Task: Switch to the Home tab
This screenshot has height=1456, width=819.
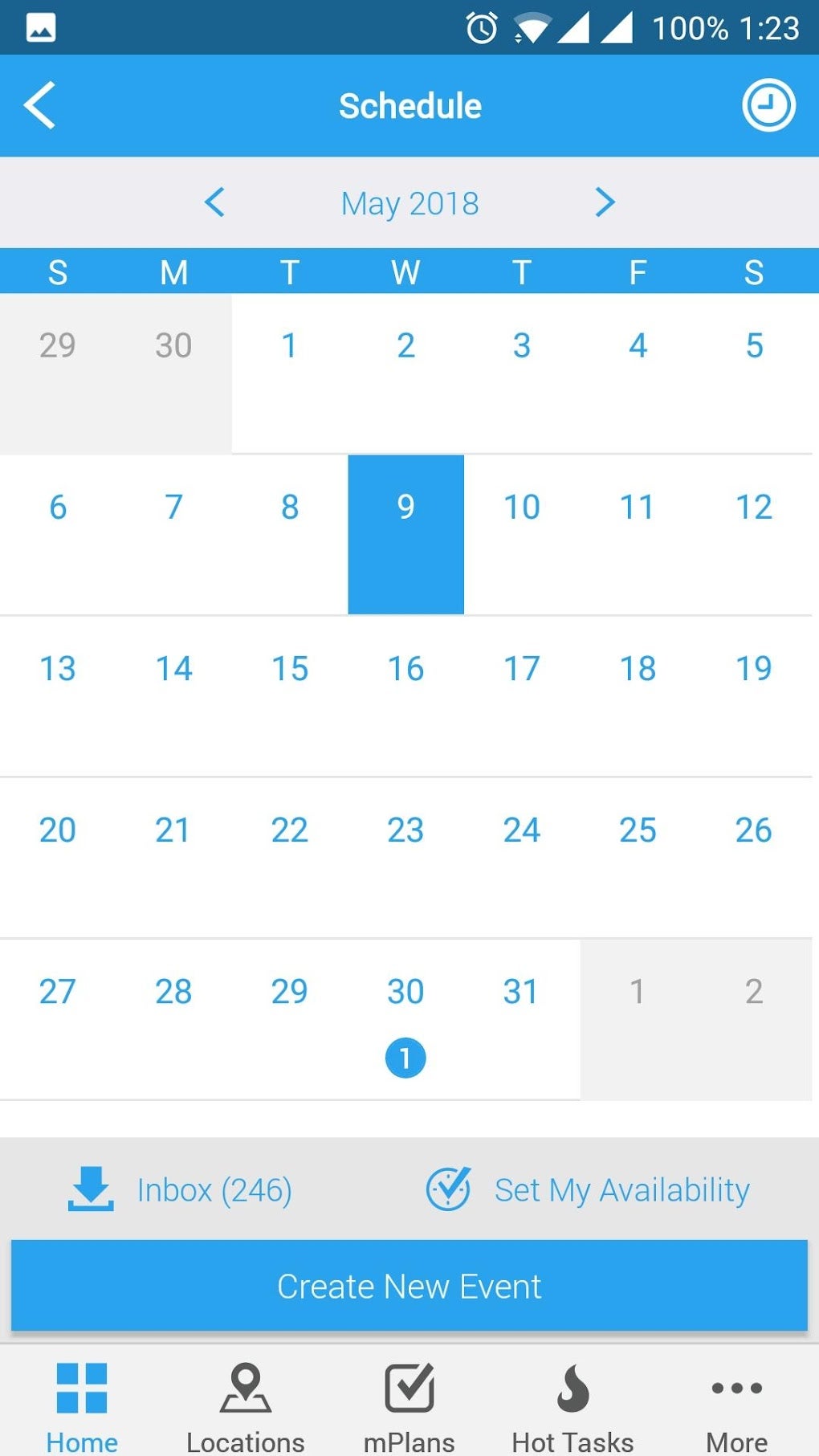Action: (x=82, y=1406)
